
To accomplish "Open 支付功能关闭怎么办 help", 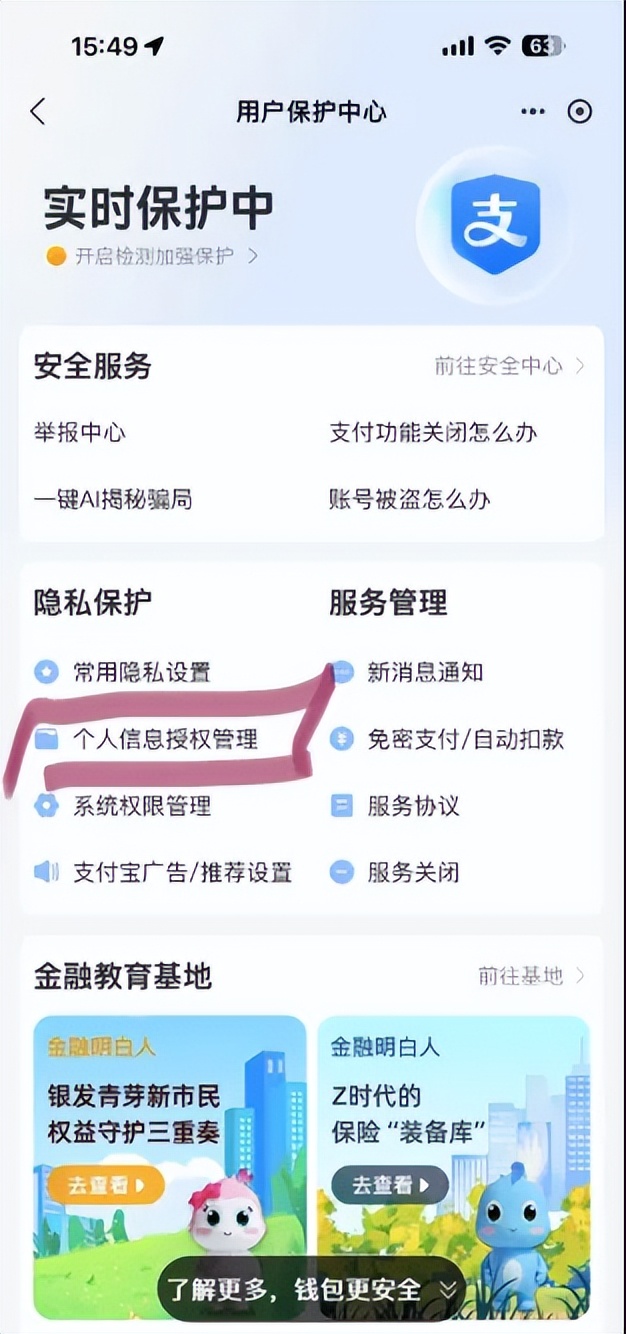I will point(433,433).
